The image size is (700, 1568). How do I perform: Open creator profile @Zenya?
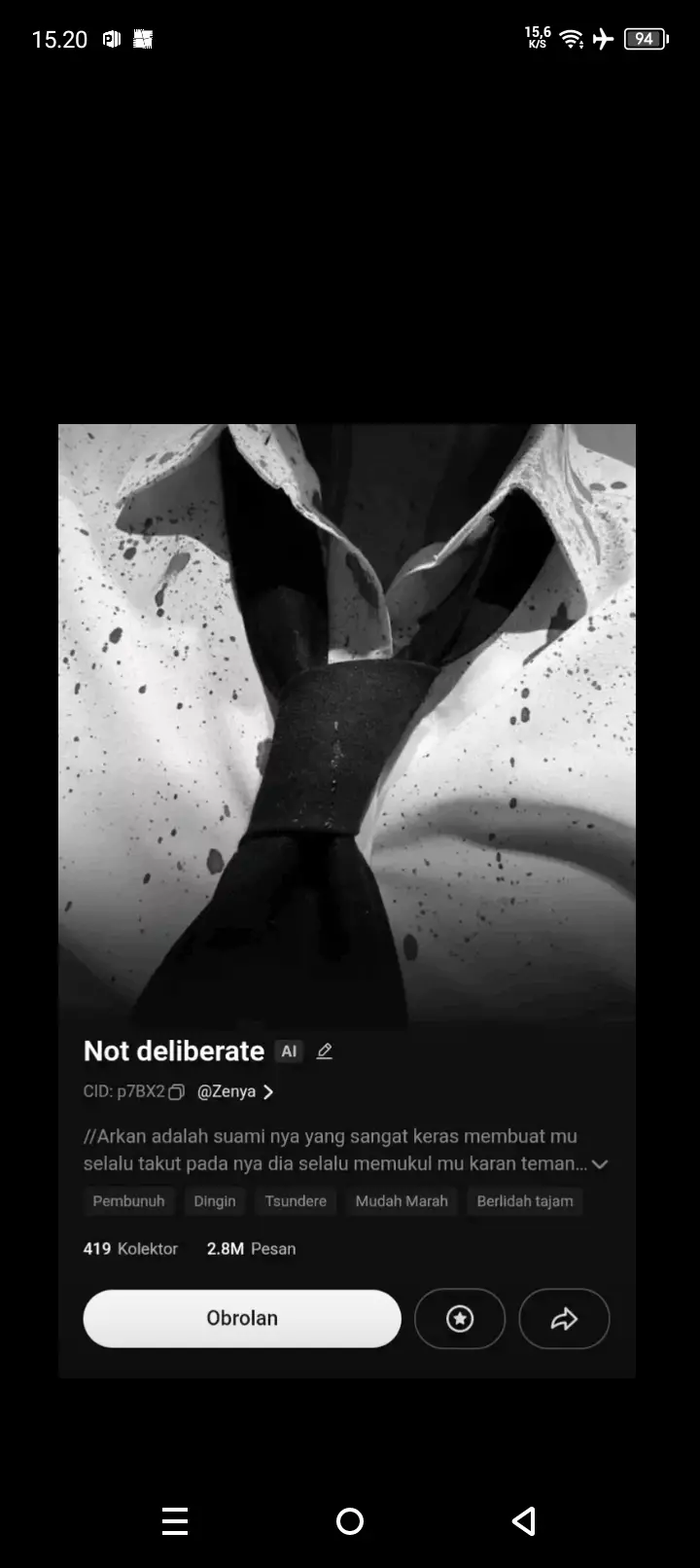click(x=234, y=1091)
